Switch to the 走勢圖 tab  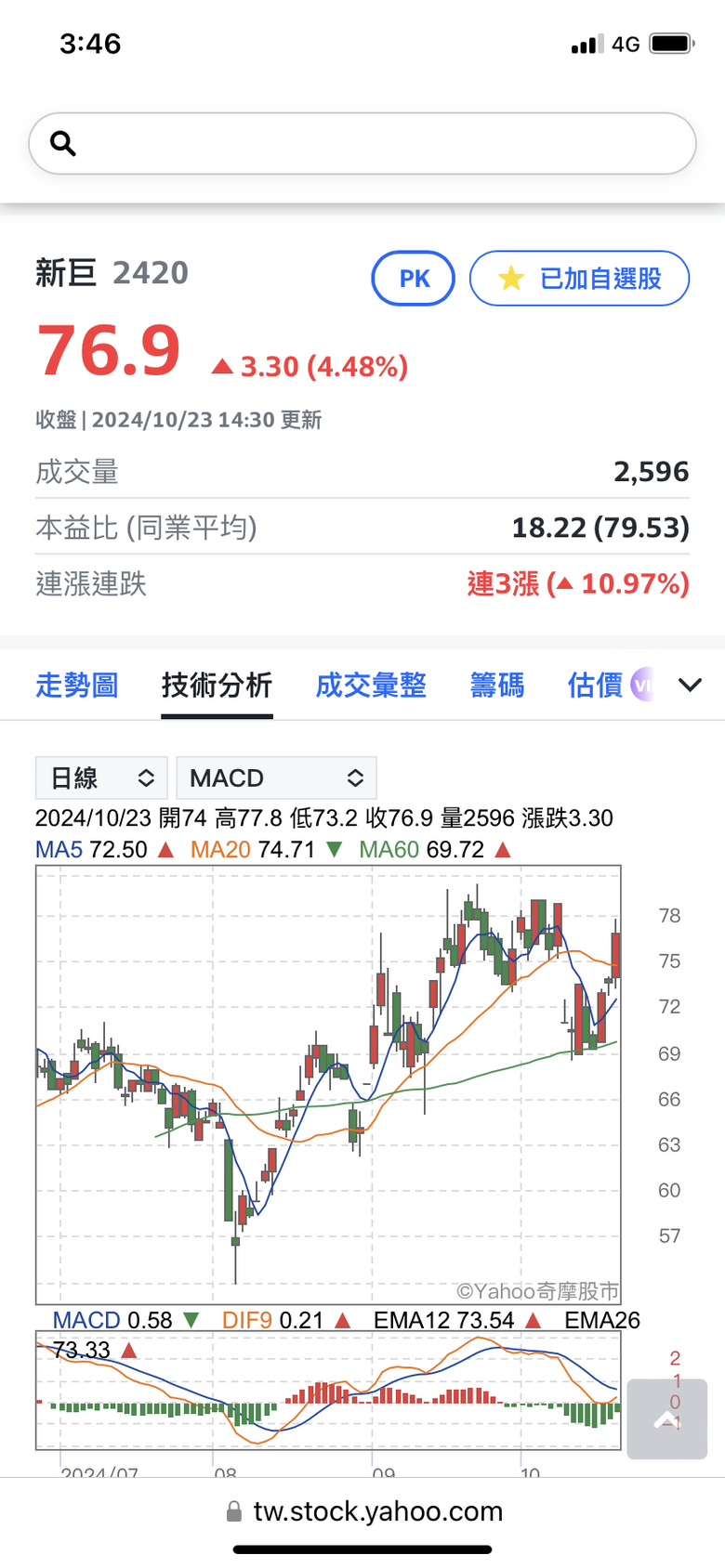click(x=77, y=686)
